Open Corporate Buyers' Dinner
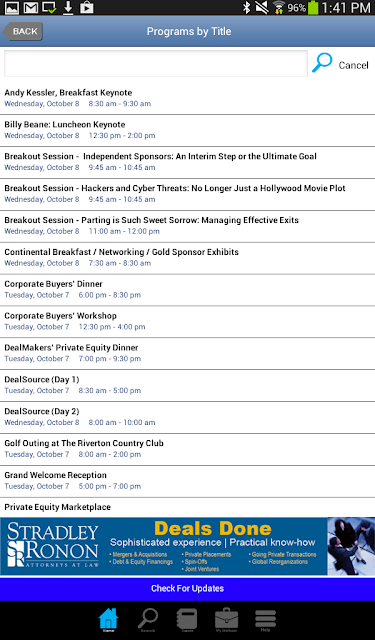The width and height of the screenshot is (375, 640). 187,289
